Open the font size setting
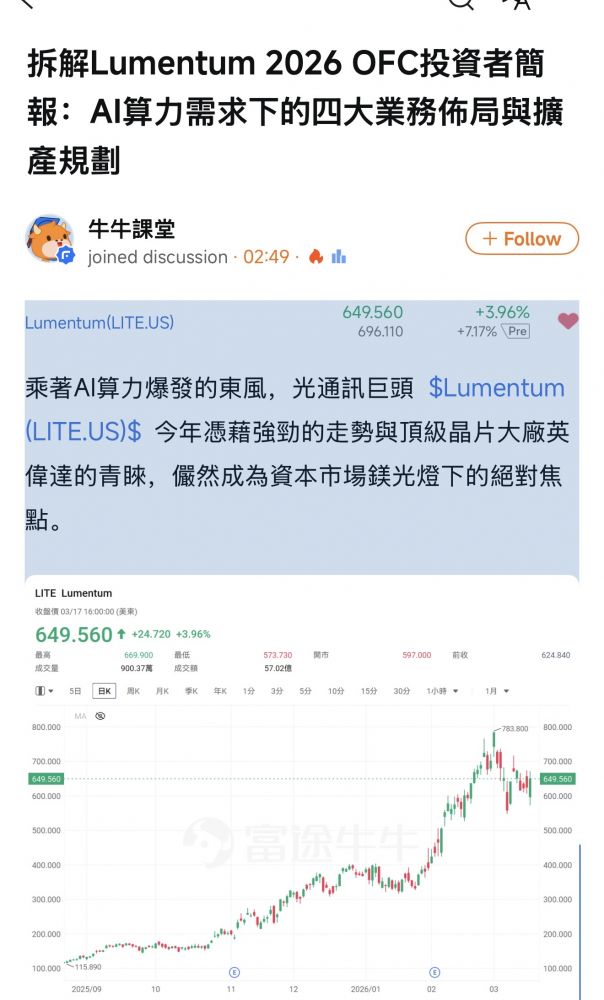 520,3
